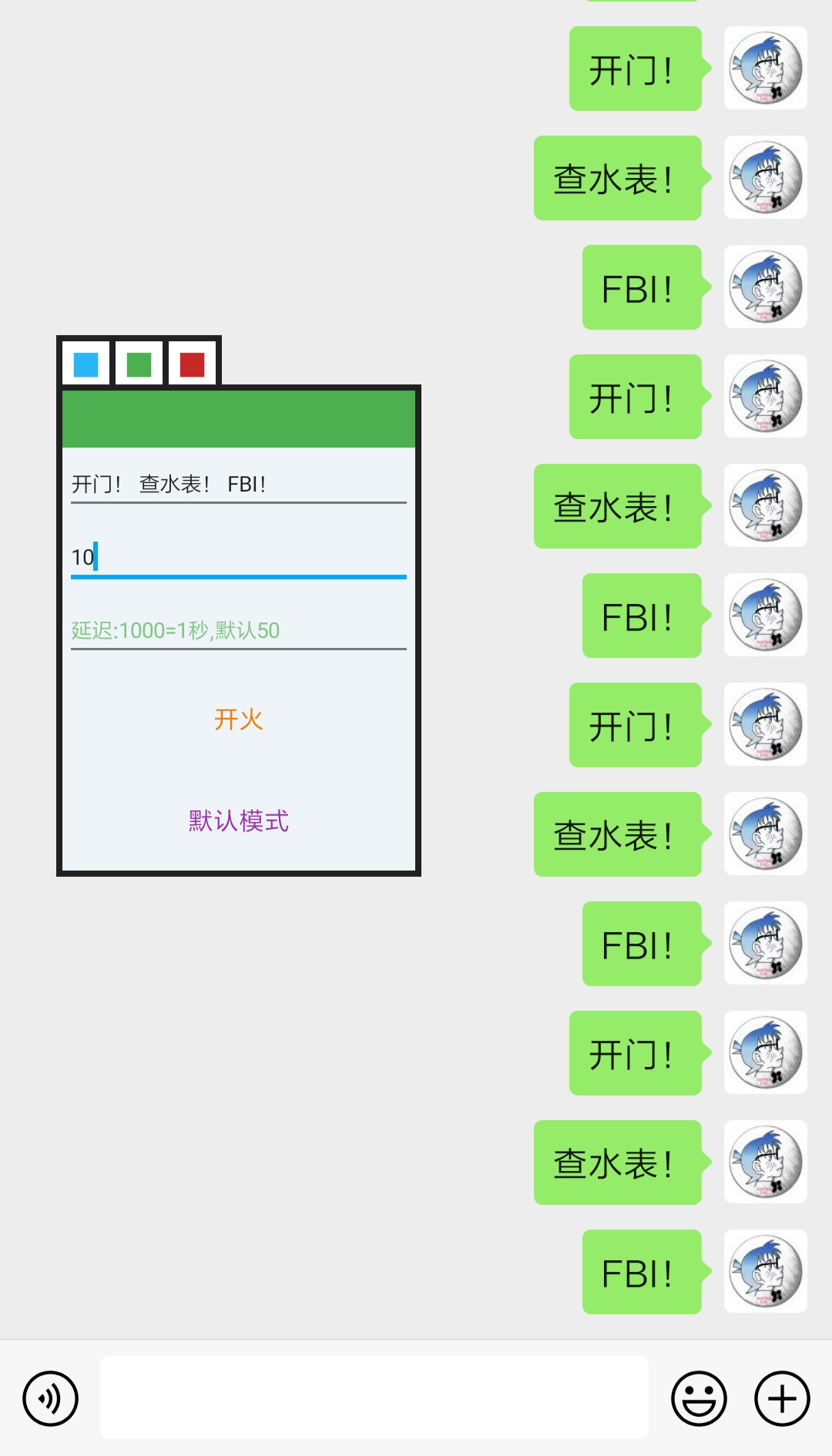Open the emoji picker
The width and height of the screenshot is (832, 1456).
click(x=699, y=1398)
